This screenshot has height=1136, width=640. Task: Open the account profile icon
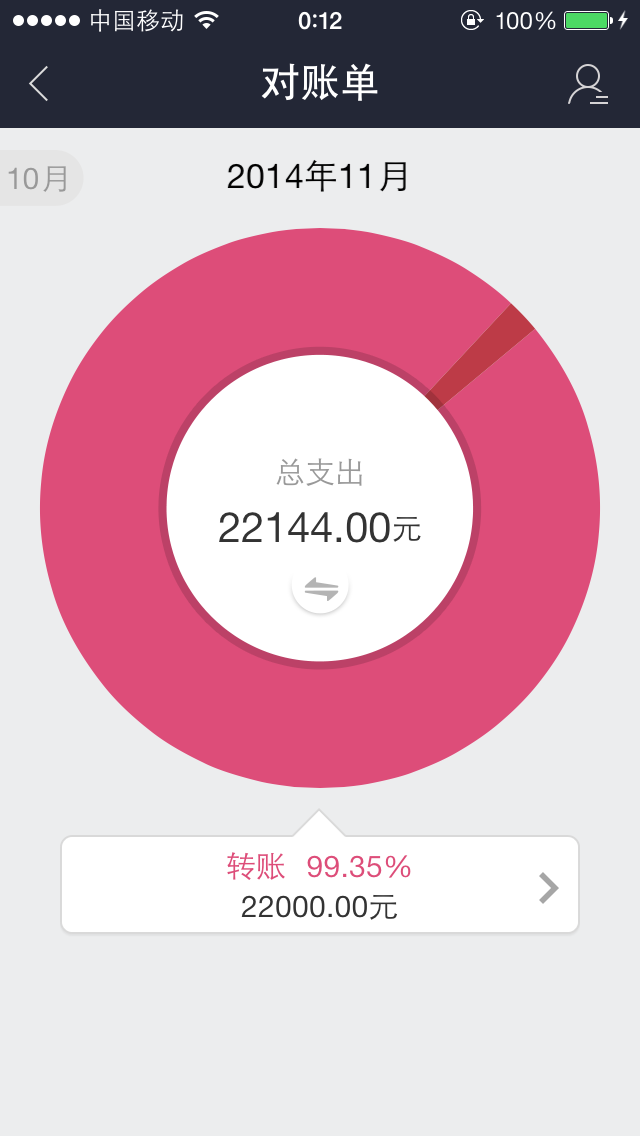587,85
